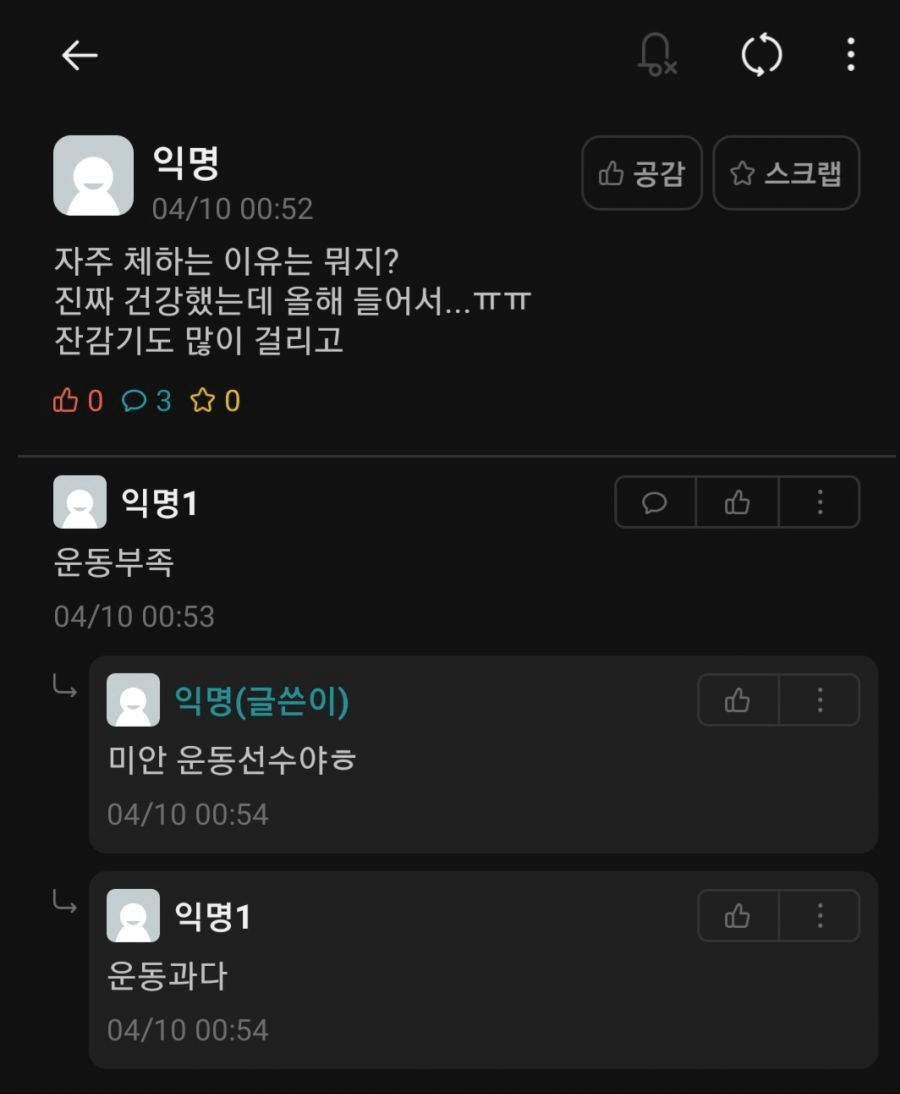Scrap the post with 스크랩 button
The width and height of the screenshot is (900, 1094).
point(786,174)
